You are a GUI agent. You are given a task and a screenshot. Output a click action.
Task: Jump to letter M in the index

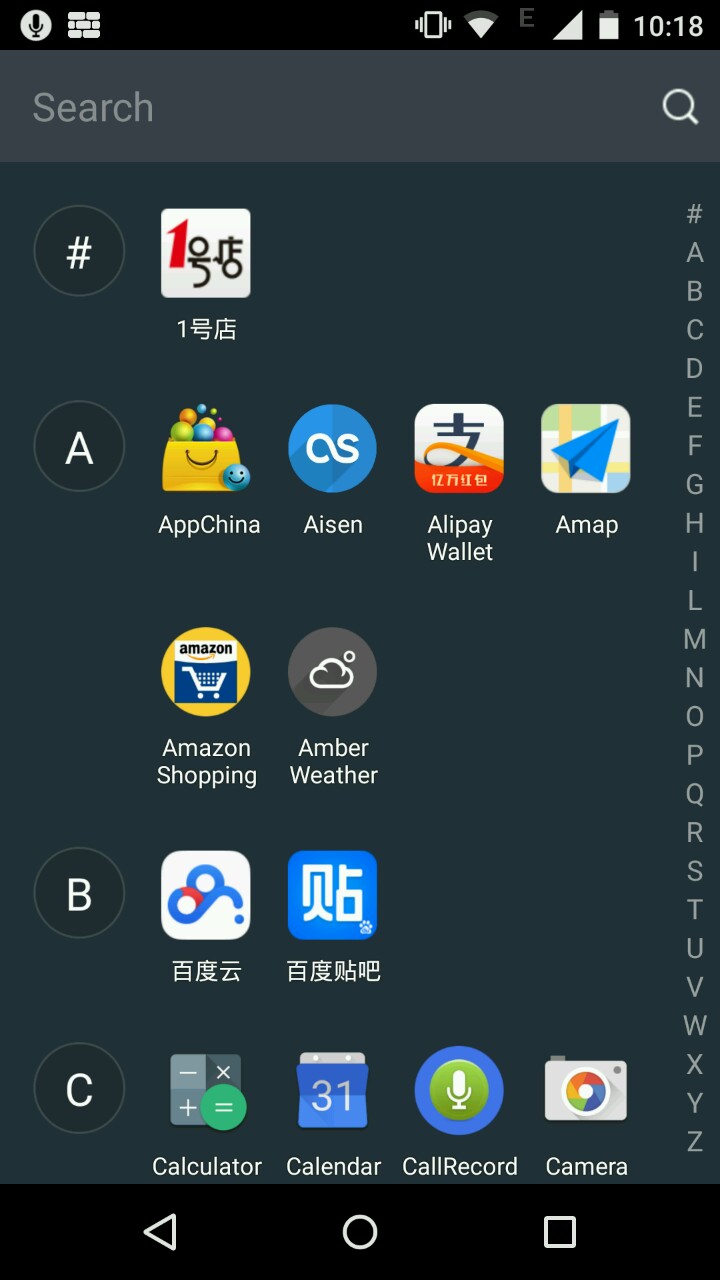click(x=694, y=639)
